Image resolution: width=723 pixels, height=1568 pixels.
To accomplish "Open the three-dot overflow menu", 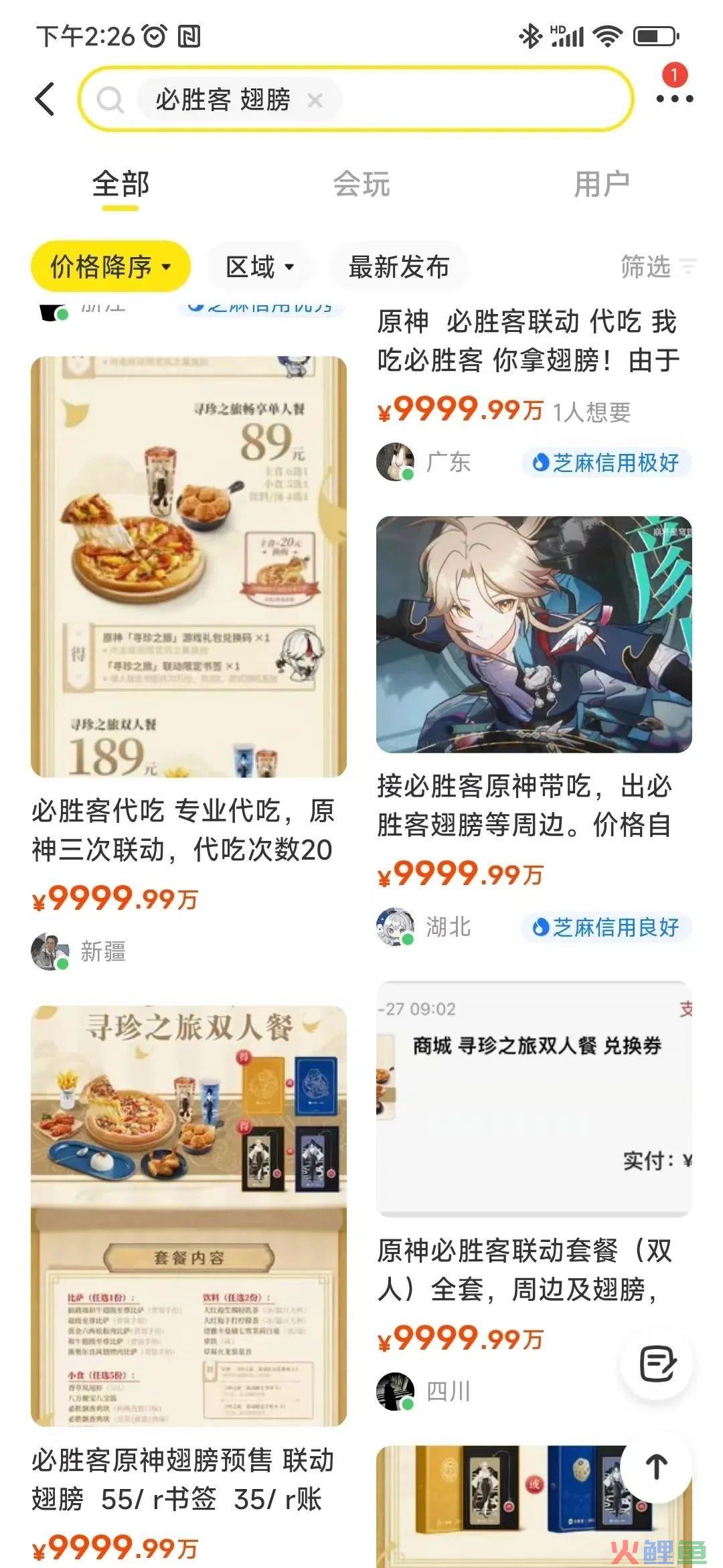I will point(674,99).
